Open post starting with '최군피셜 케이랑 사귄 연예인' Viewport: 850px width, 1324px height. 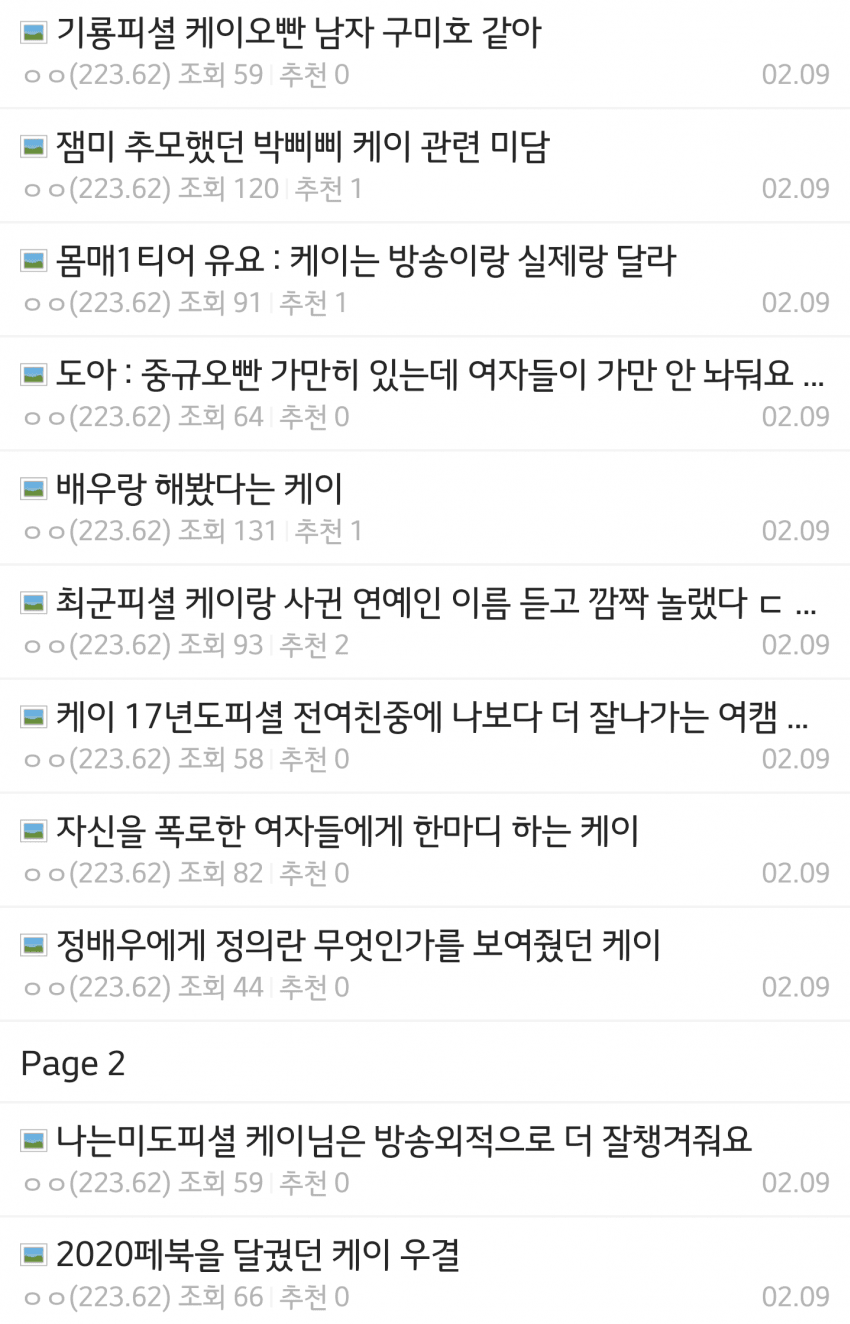point(435,604)
